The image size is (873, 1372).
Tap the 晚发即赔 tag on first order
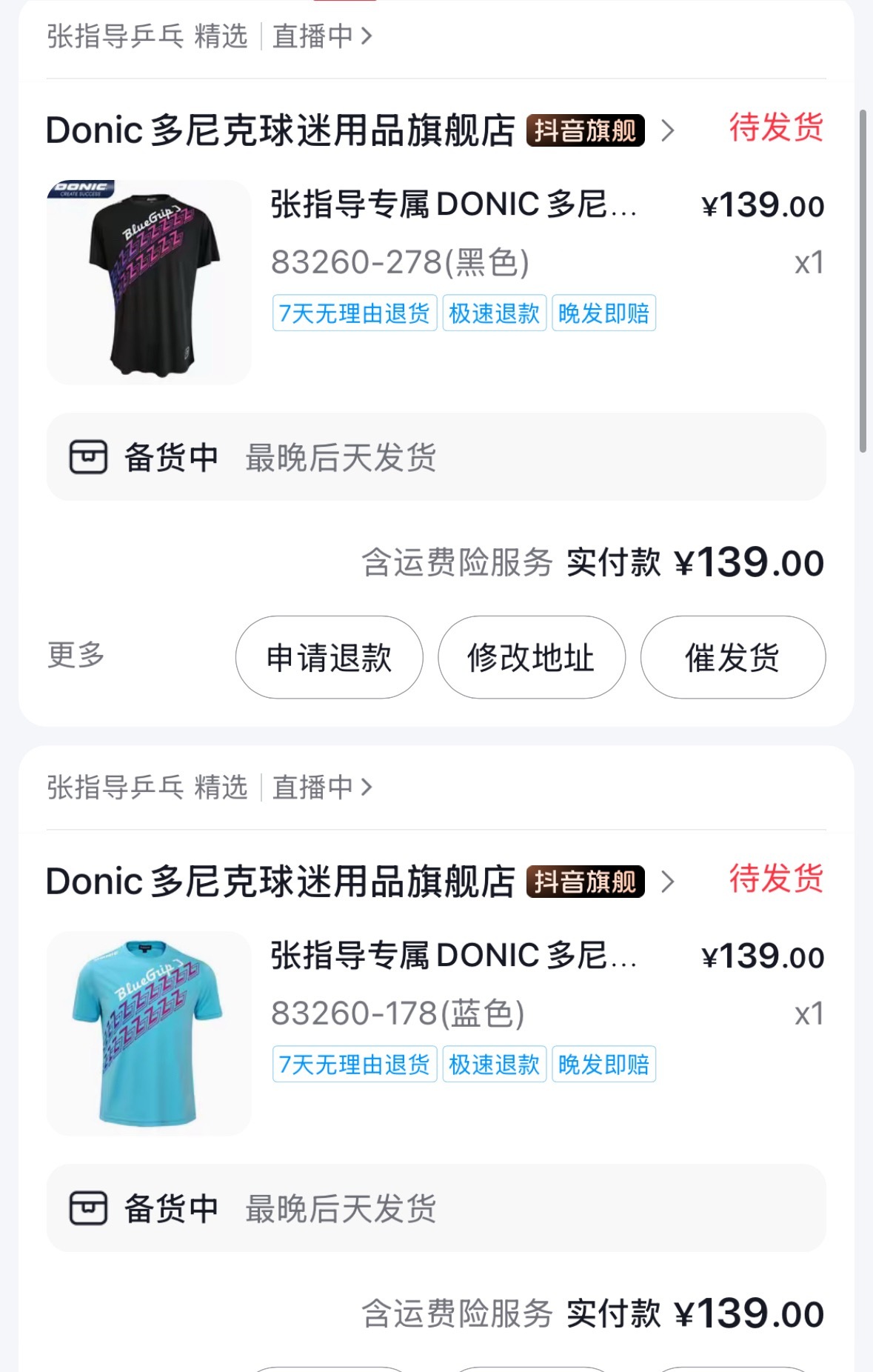click(x=603, y=314)
